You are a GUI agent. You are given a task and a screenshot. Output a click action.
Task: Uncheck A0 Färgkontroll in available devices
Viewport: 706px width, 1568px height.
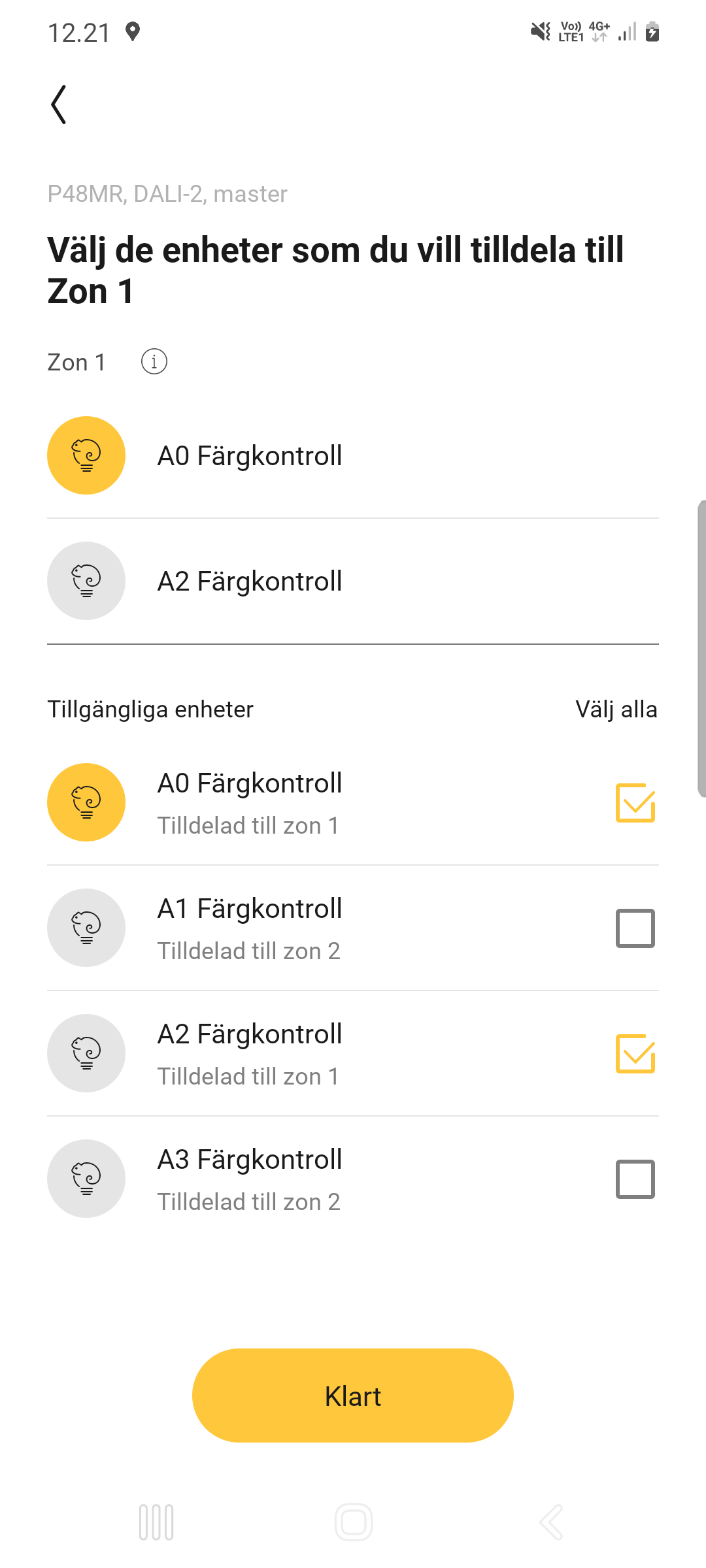pyautogui.click(x=635, y=803)
